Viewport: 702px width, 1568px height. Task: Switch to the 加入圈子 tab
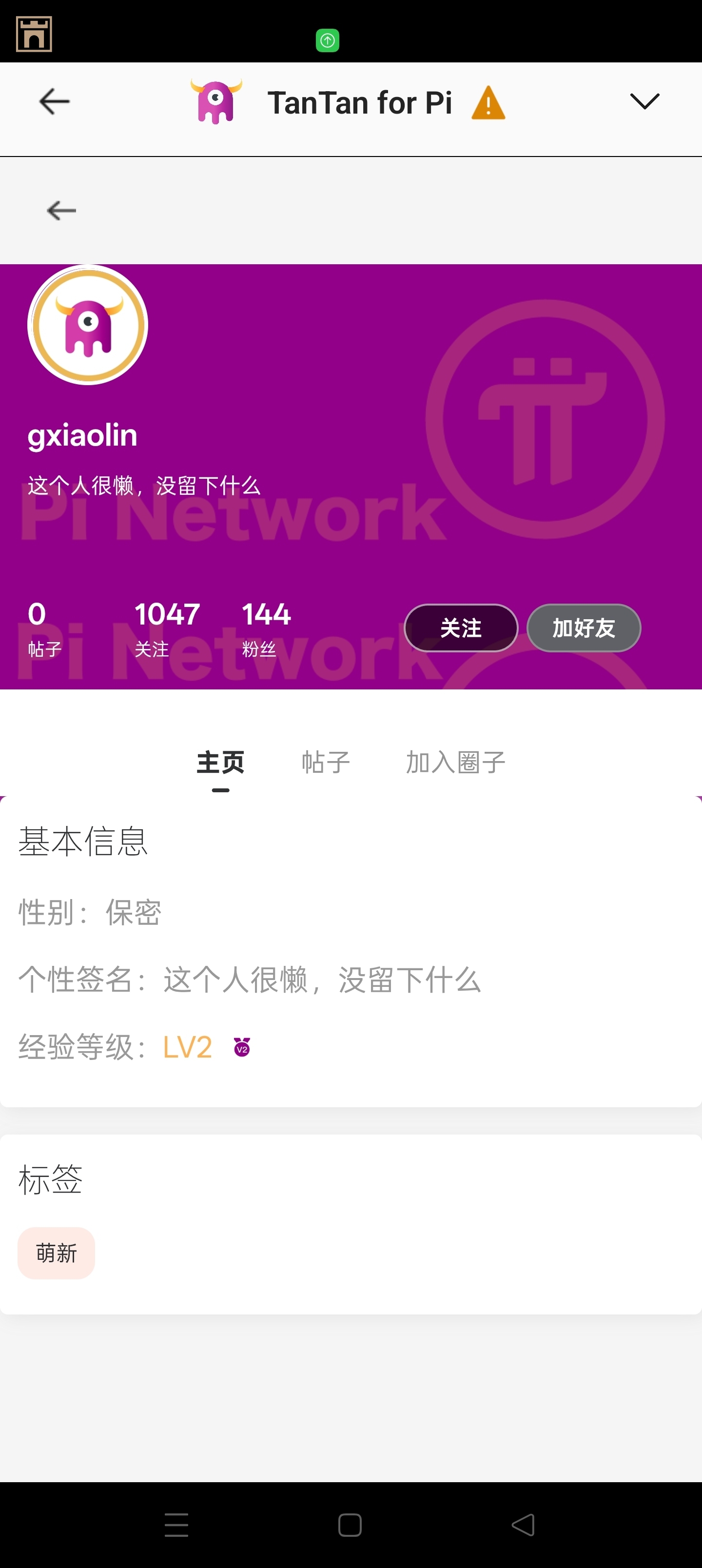click(x=455, y=762)
